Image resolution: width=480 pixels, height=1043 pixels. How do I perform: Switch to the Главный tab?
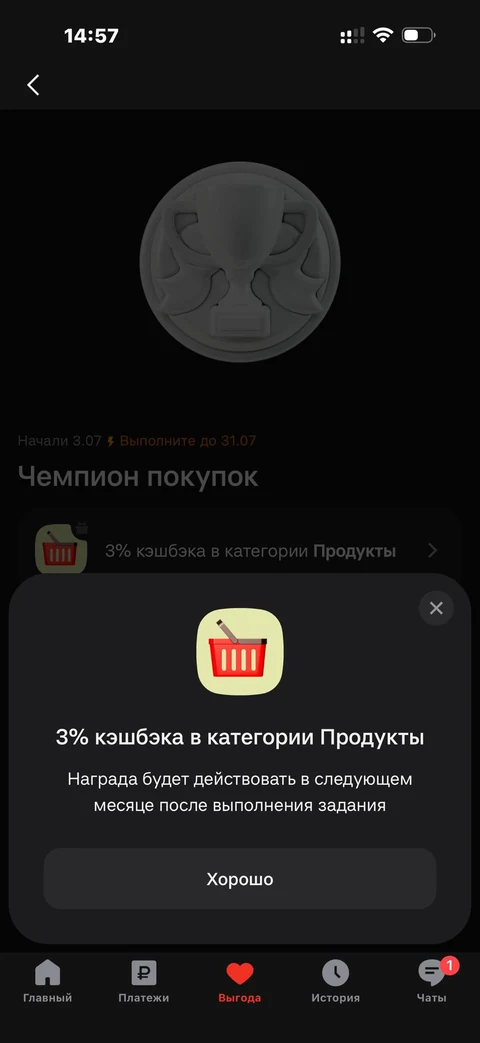[x=47, y=982]
